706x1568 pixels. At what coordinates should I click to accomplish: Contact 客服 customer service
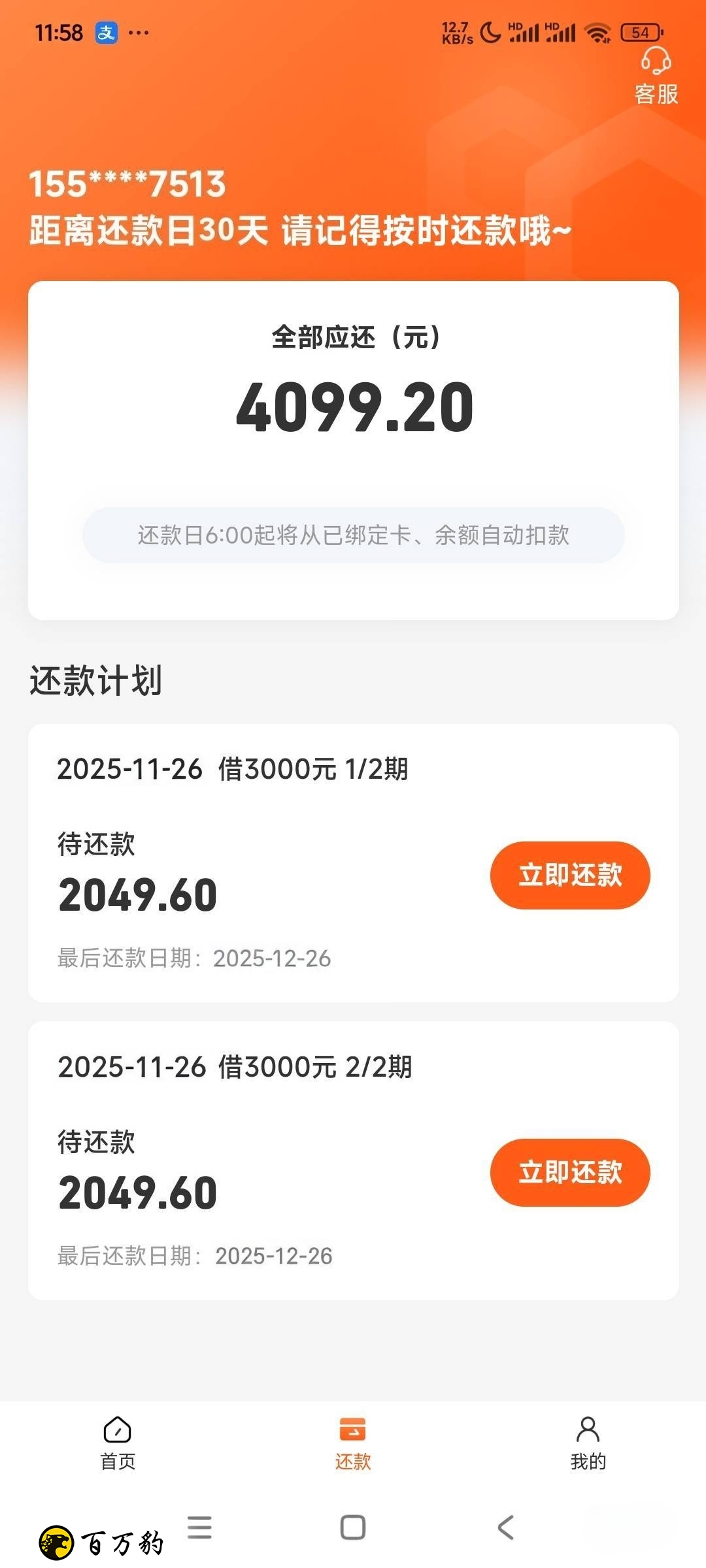point(656,76)
